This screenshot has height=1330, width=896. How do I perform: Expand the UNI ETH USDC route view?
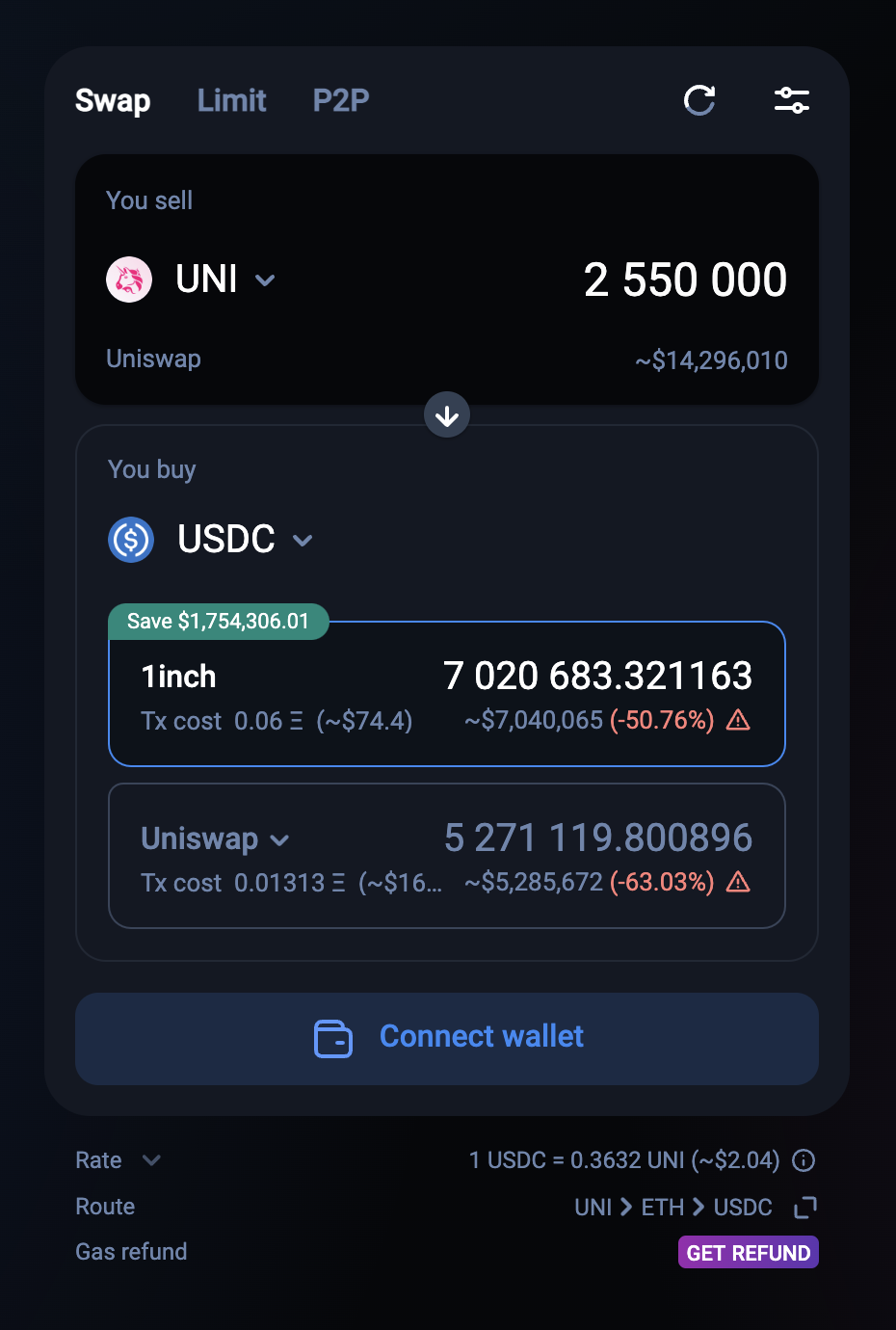tap(805, 1208)
